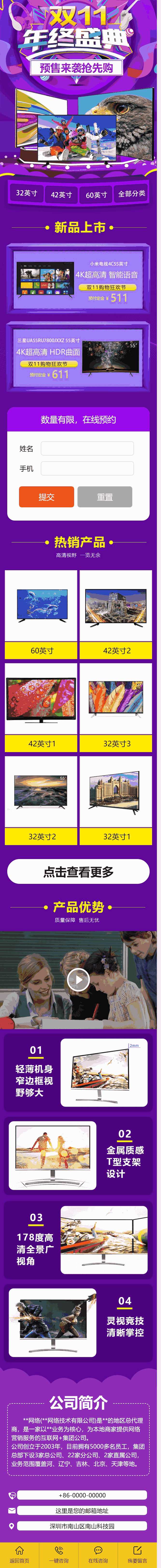The width and height of the screenshot is (161, 1568).
Task: Select the 32英寸 category
Action: [x=26, y=193]
